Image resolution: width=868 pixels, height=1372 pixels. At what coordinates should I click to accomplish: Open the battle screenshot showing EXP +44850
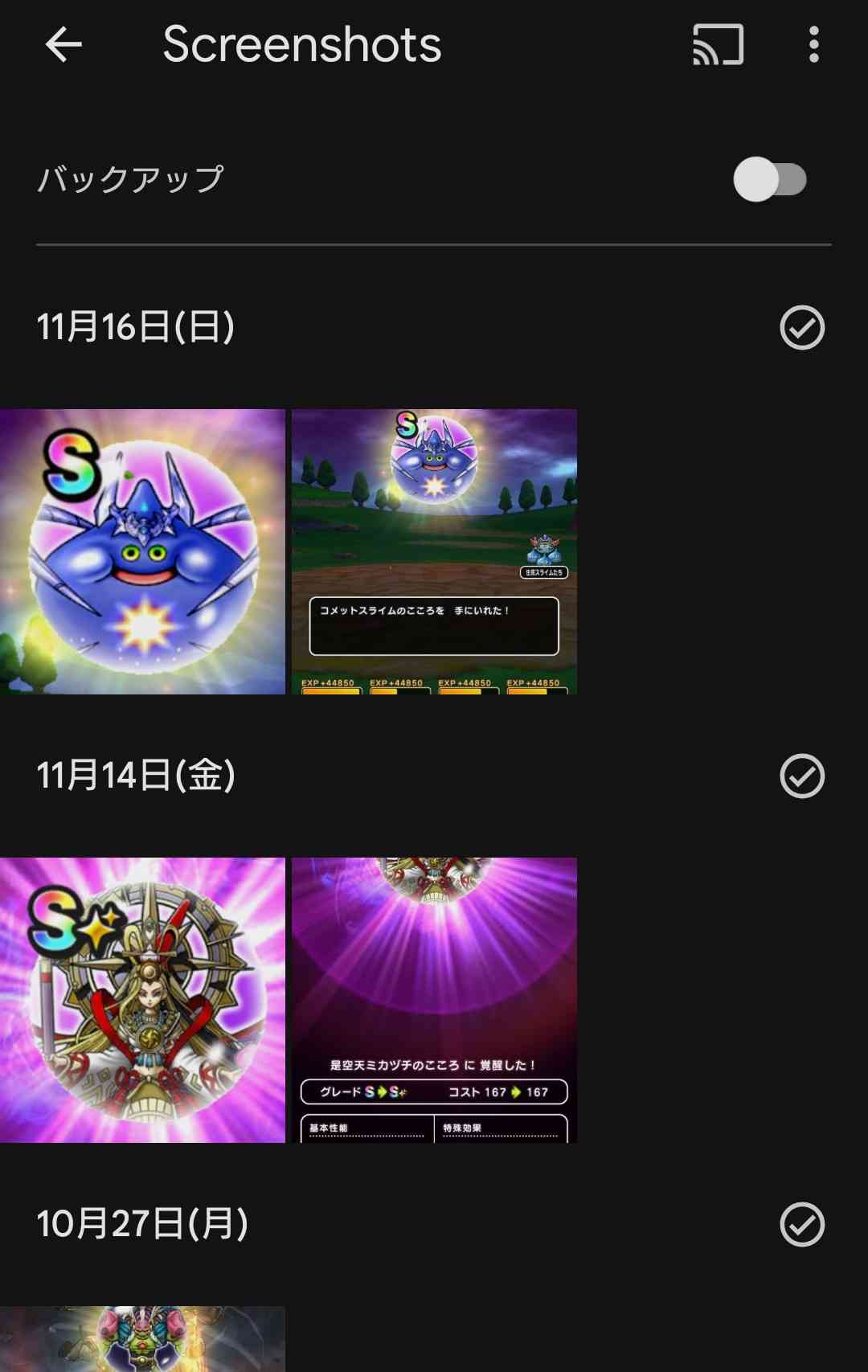pyautogui.click(x=434, y=551)
